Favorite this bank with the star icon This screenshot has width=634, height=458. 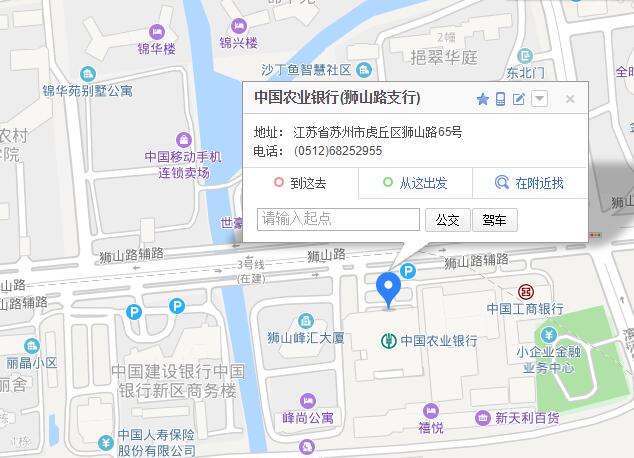click(482, 99)
